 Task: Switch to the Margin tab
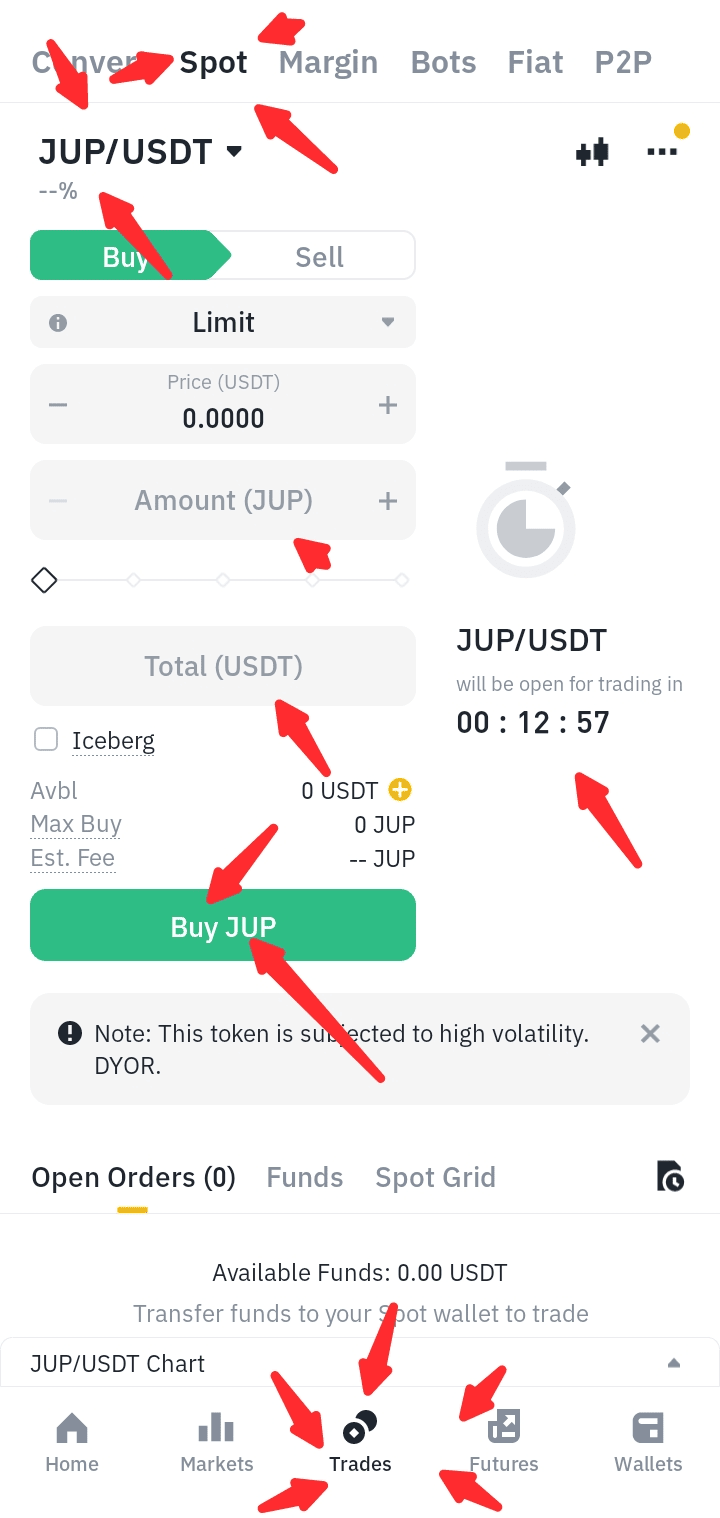(x=328, y=62)
